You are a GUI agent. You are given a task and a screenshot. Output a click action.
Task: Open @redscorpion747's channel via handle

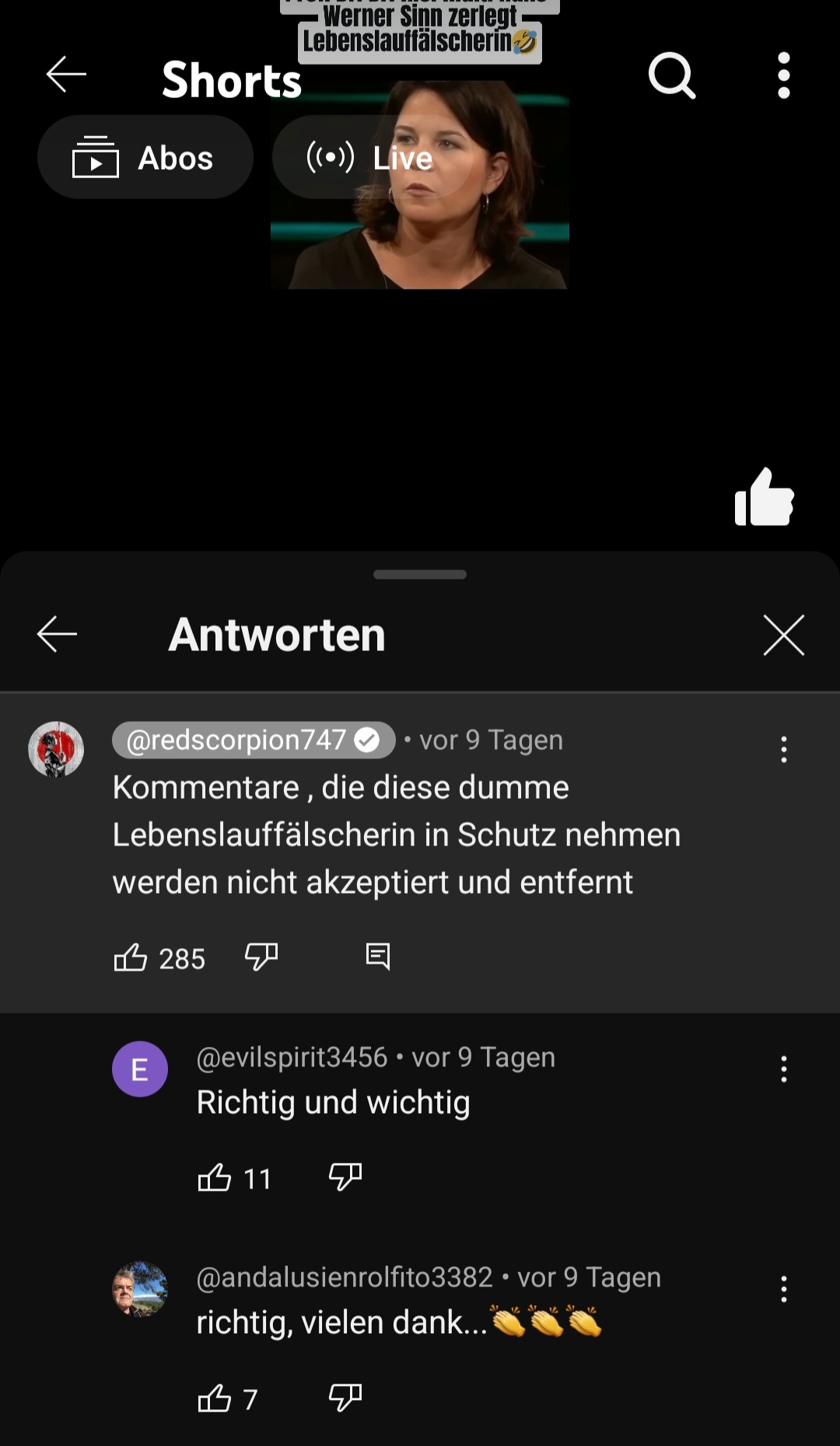click(x=233, y=740)
